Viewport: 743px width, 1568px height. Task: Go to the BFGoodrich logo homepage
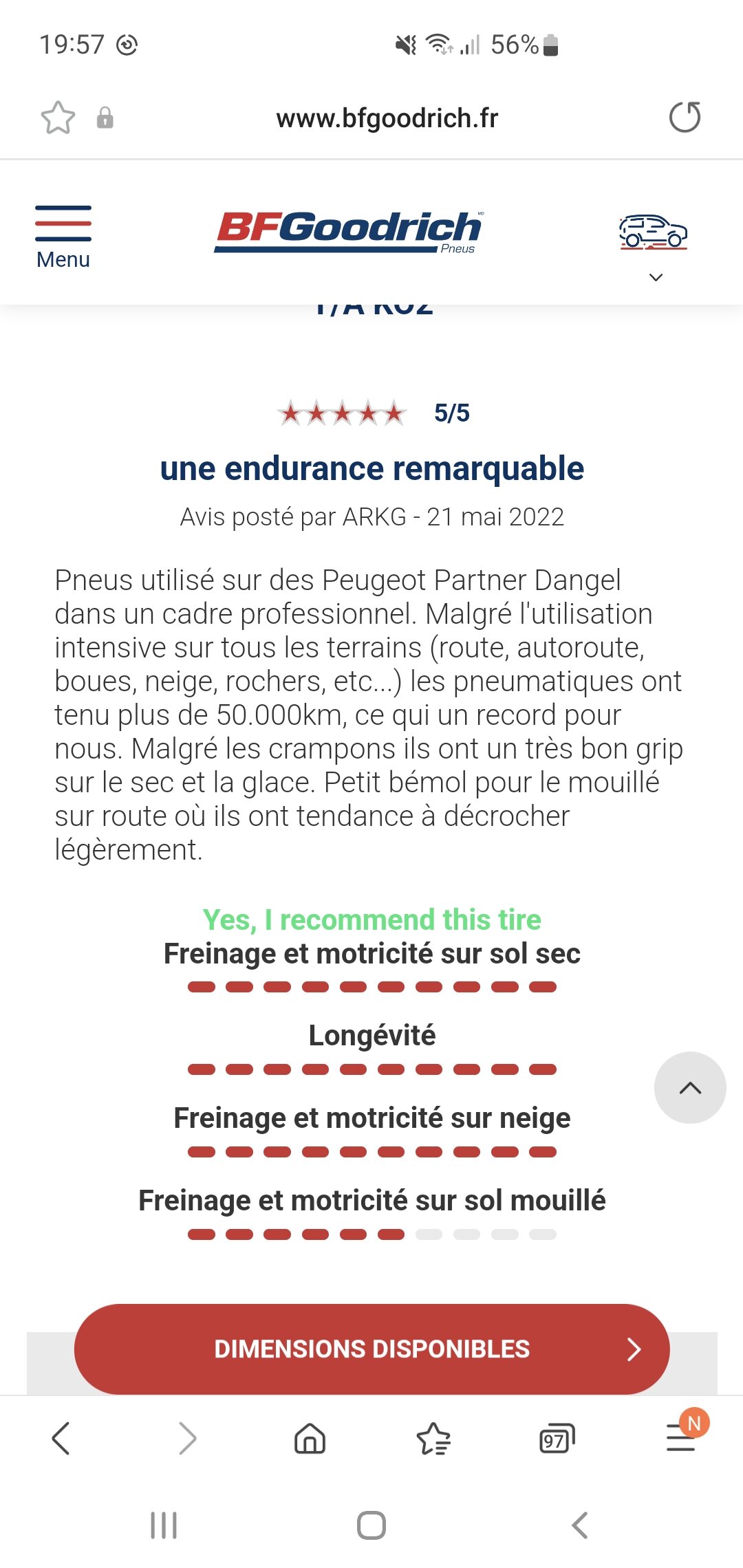click(349, 232)
